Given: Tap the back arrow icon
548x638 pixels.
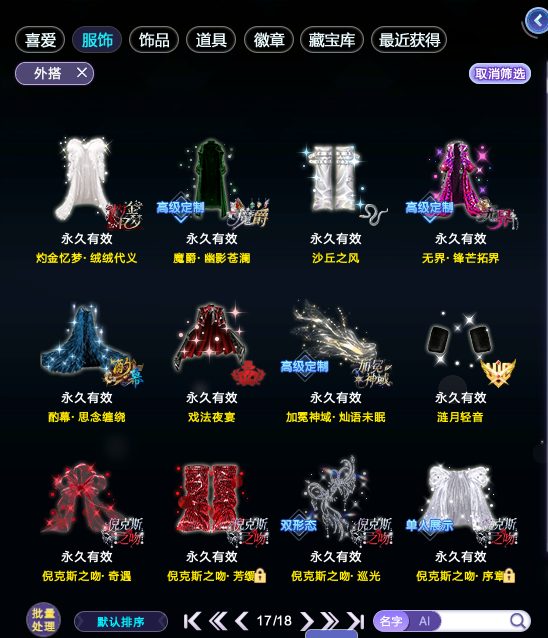Looking at the screenshot, I should 537,20.
